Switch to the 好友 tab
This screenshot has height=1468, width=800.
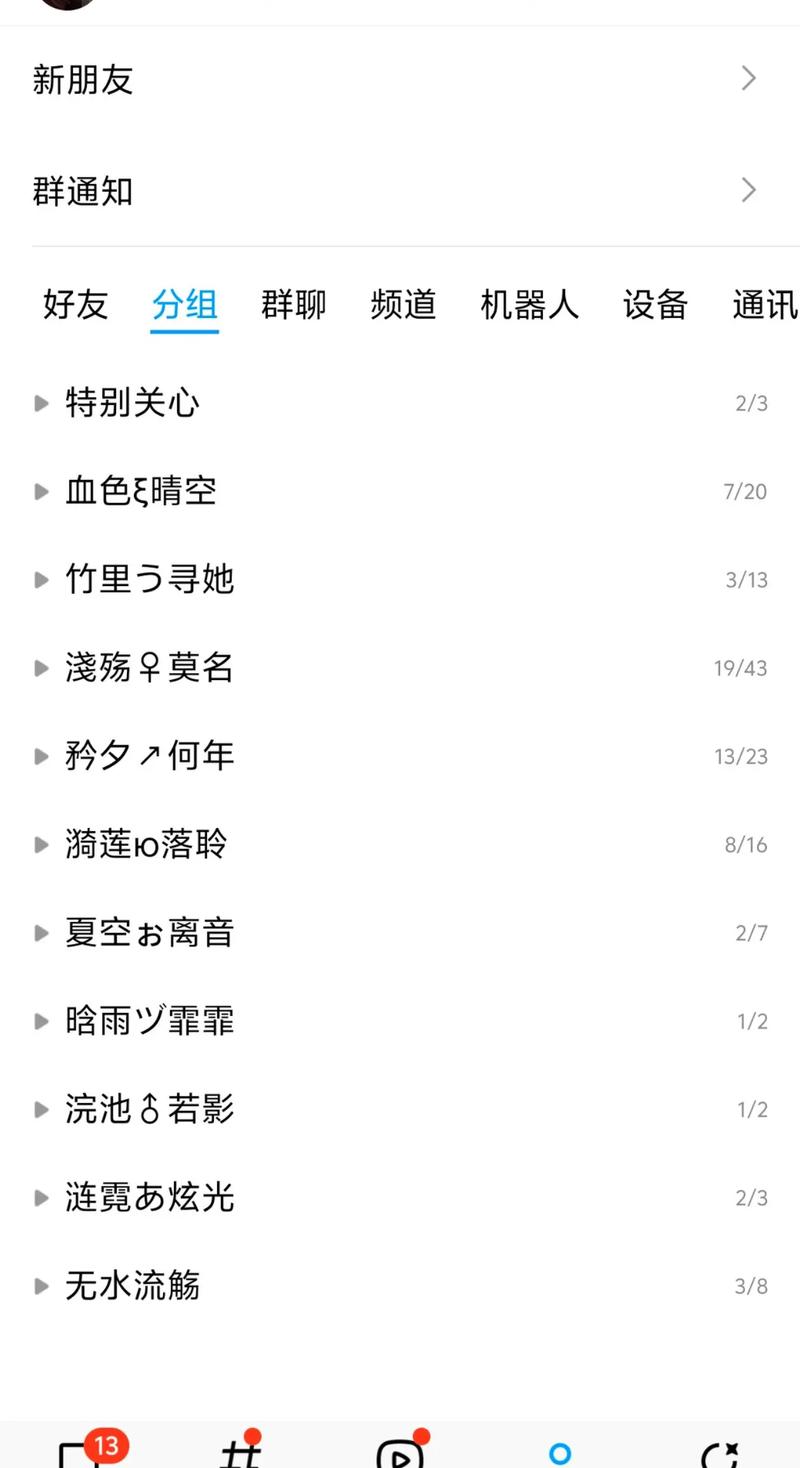coord(76,304)
